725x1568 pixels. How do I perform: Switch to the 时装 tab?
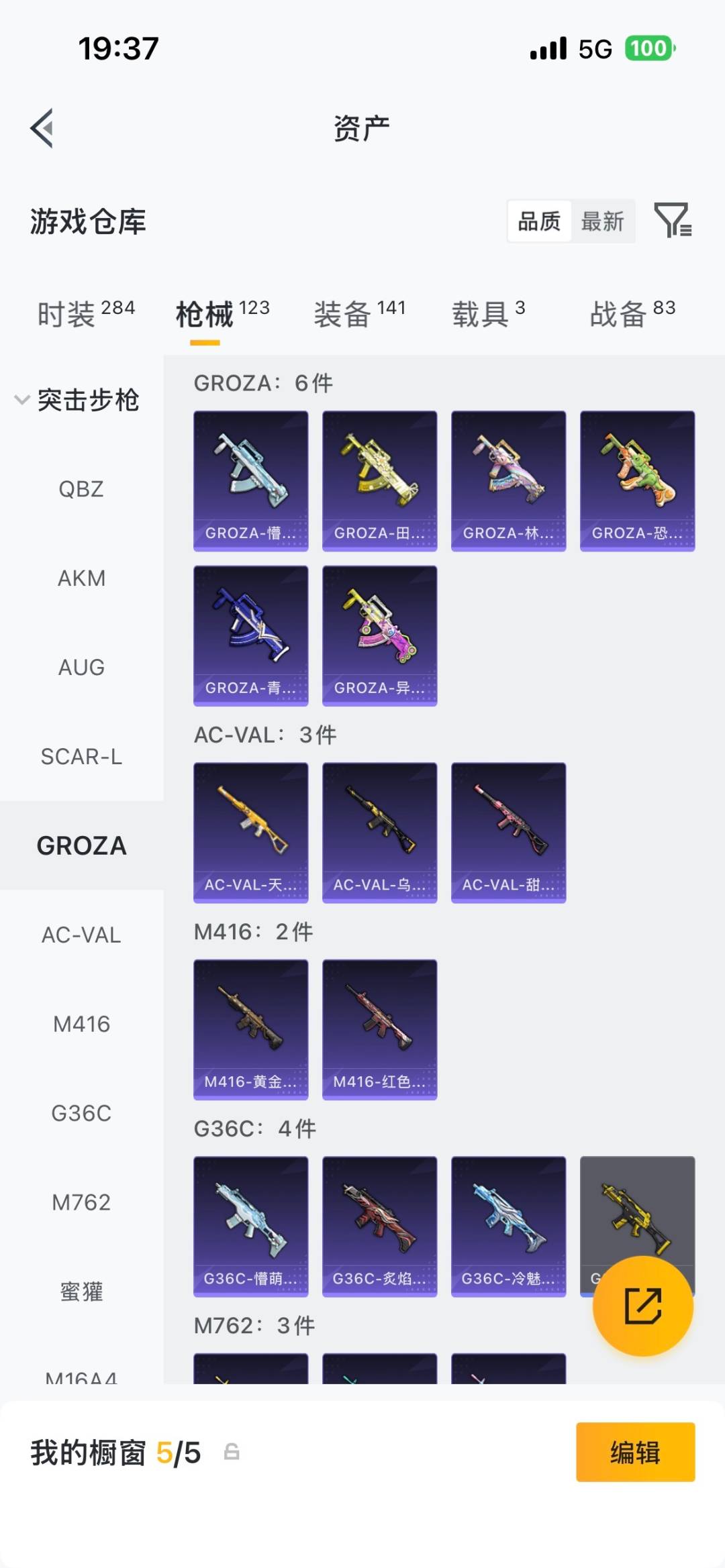click(x=86, y=313)
